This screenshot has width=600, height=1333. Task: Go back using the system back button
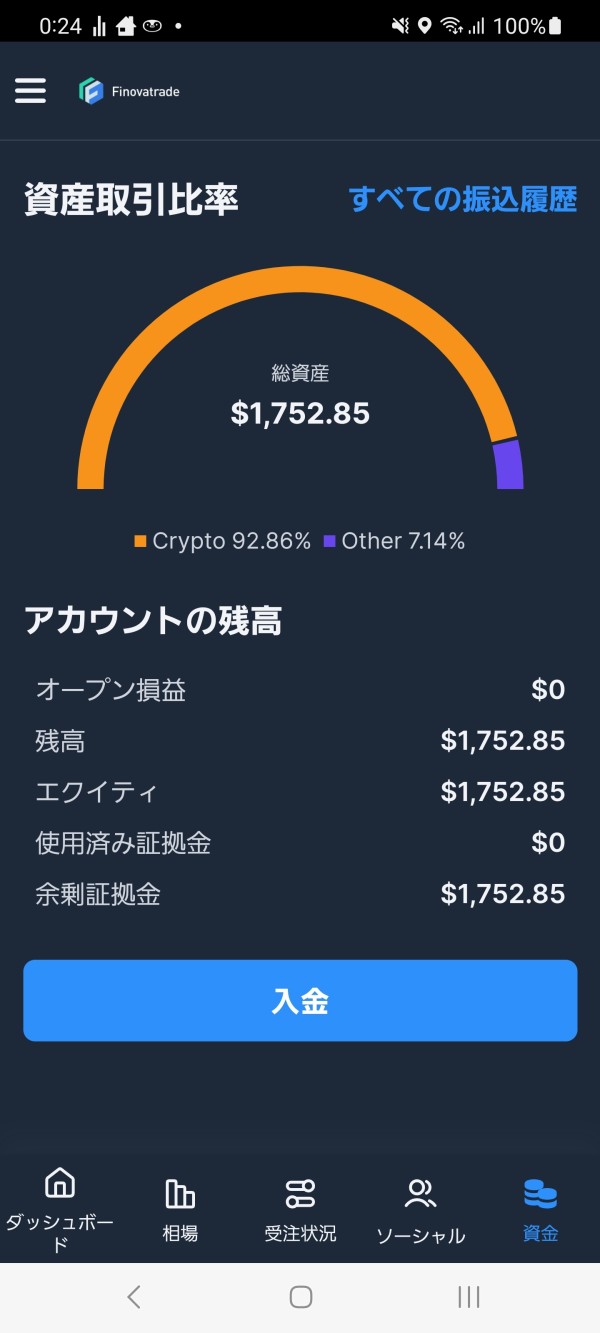tap(134, 1297)
